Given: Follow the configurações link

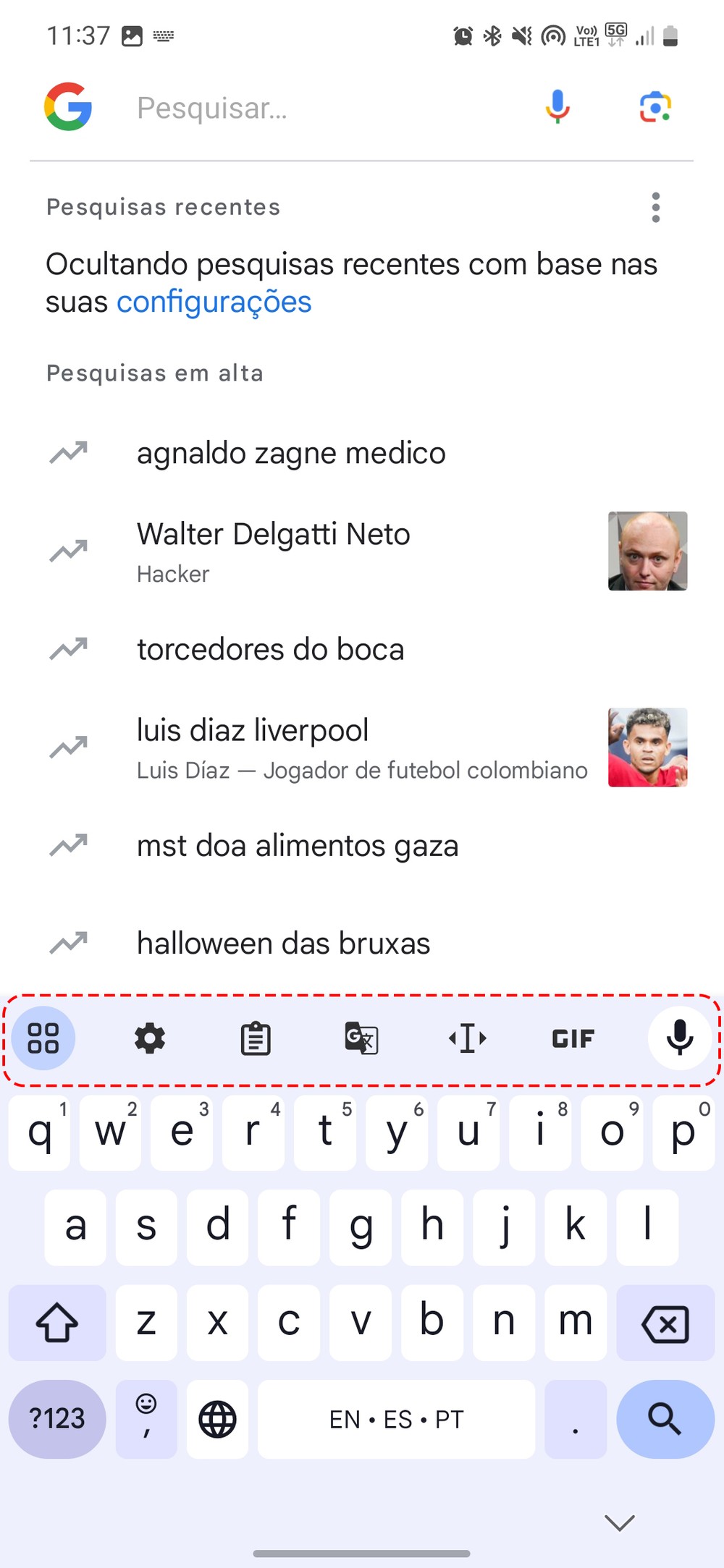Looking at the screenshot, I should click(214, 302).
